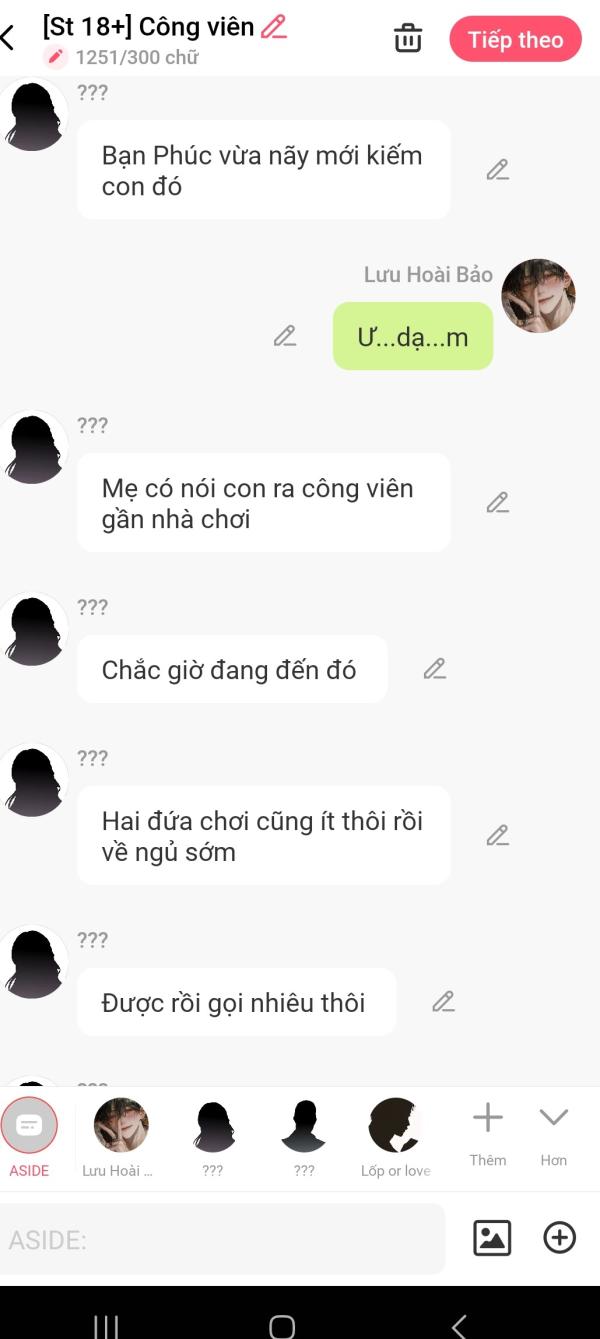
Task: Edit the message 'Ư...dạ...m'
Action: (x=285, y=336)
